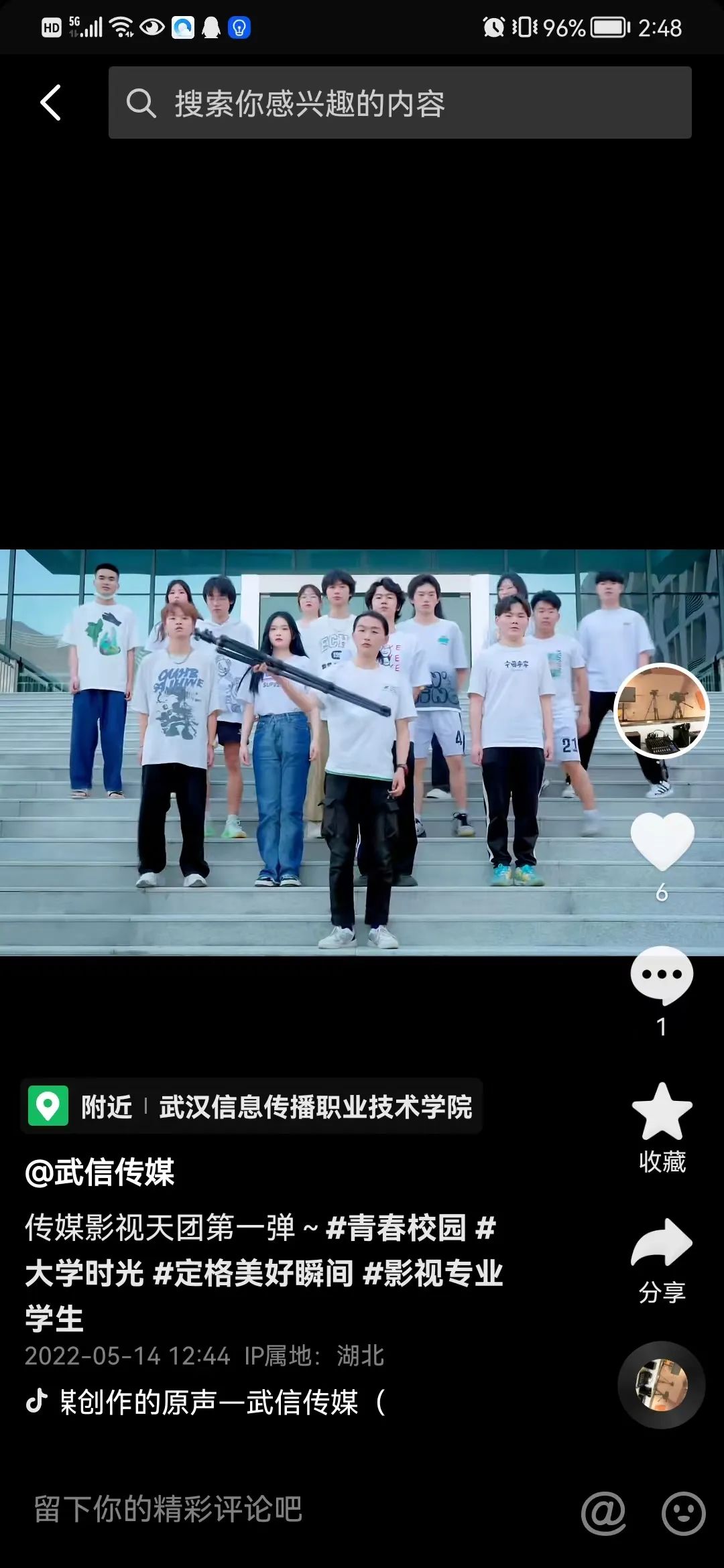Open the creator's profile avatar
The image size is (724, 1568).
662,710
